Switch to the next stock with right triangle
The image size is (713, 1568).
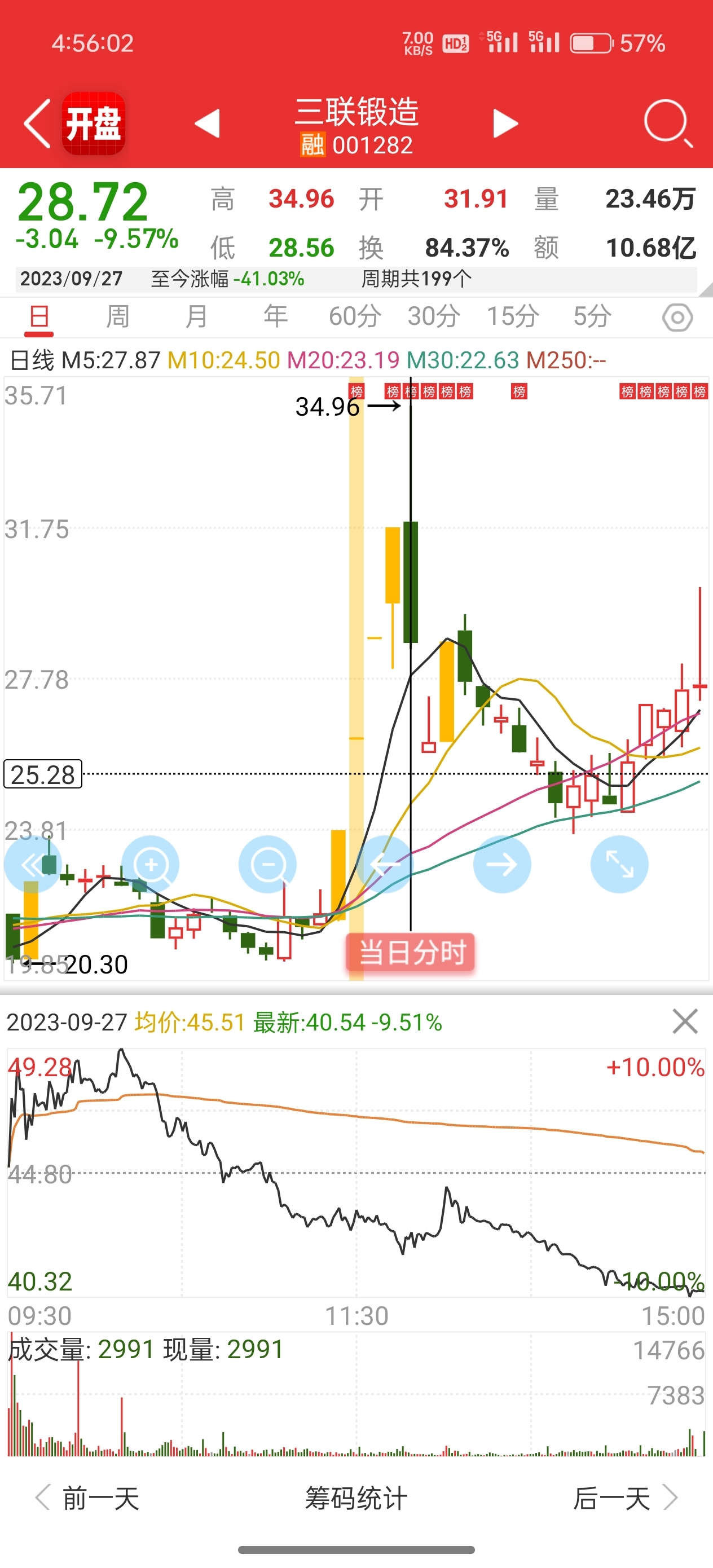(505, 124)
